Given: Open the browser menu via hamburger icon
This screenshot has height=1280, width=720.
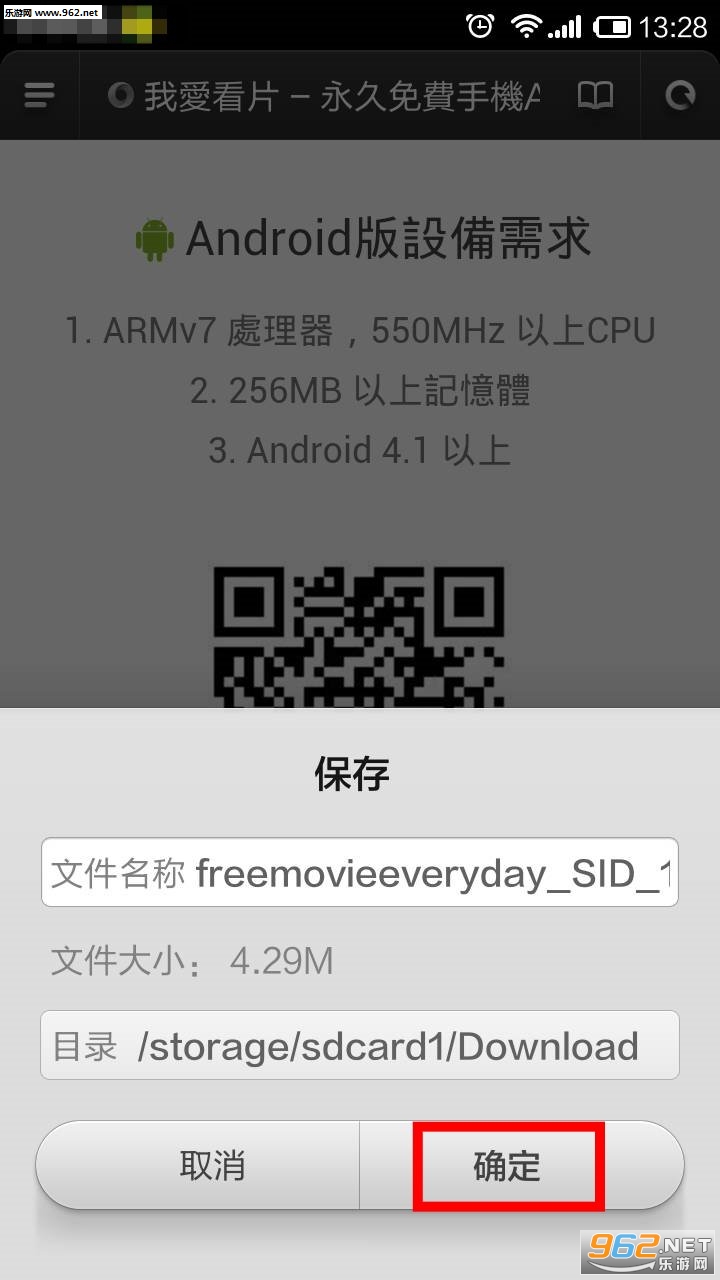Looking at the screenshot, I should point(38,95).
